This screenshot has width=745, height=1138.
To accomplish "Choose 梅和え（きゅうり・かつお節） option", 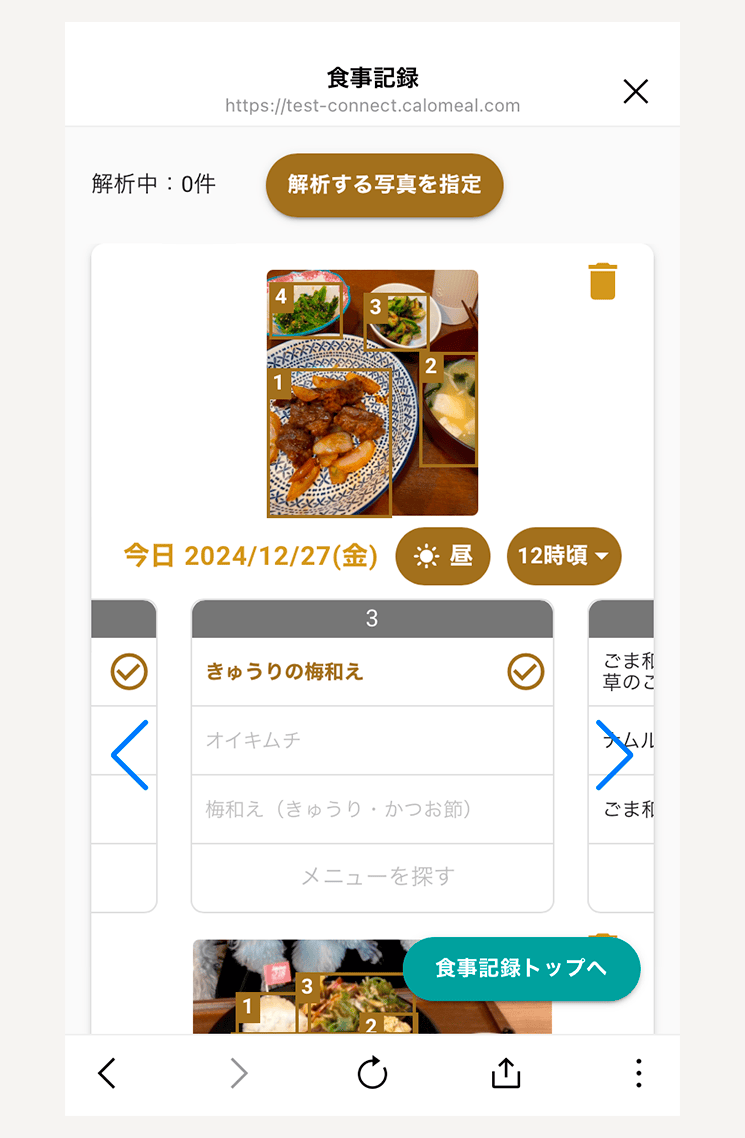I will pos(372,809).
